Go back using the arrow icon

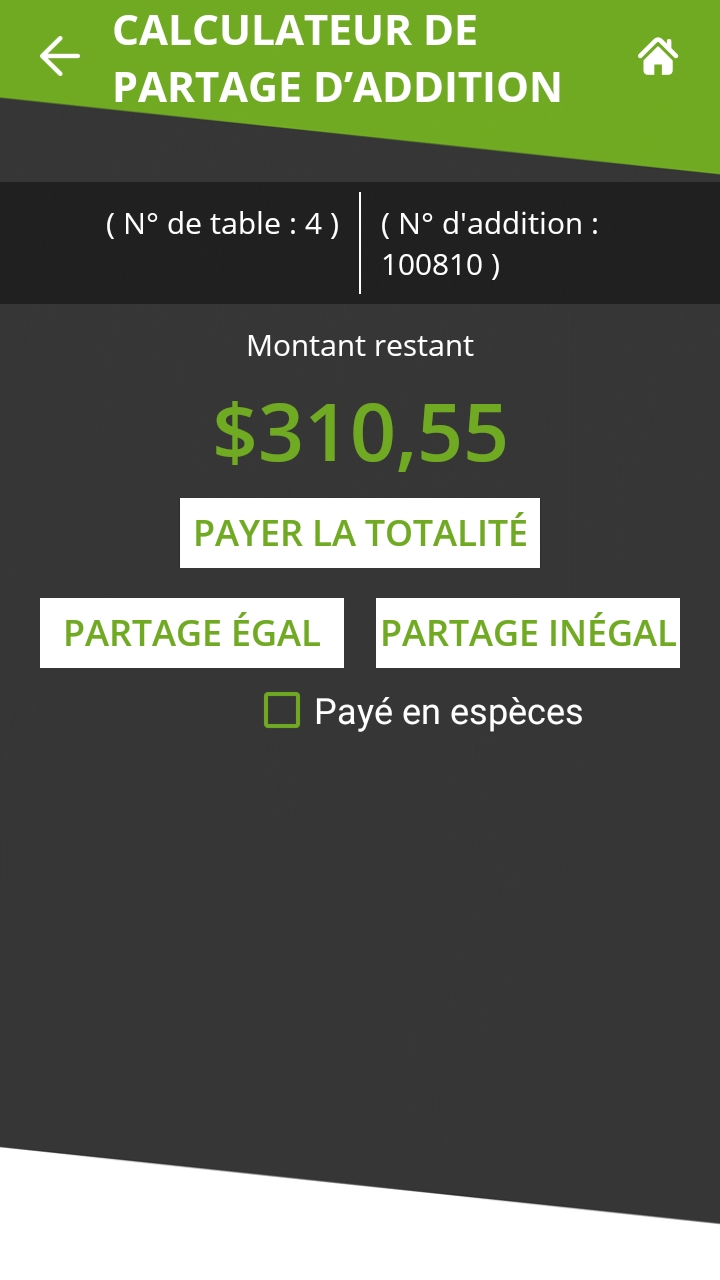coord(60,56)
